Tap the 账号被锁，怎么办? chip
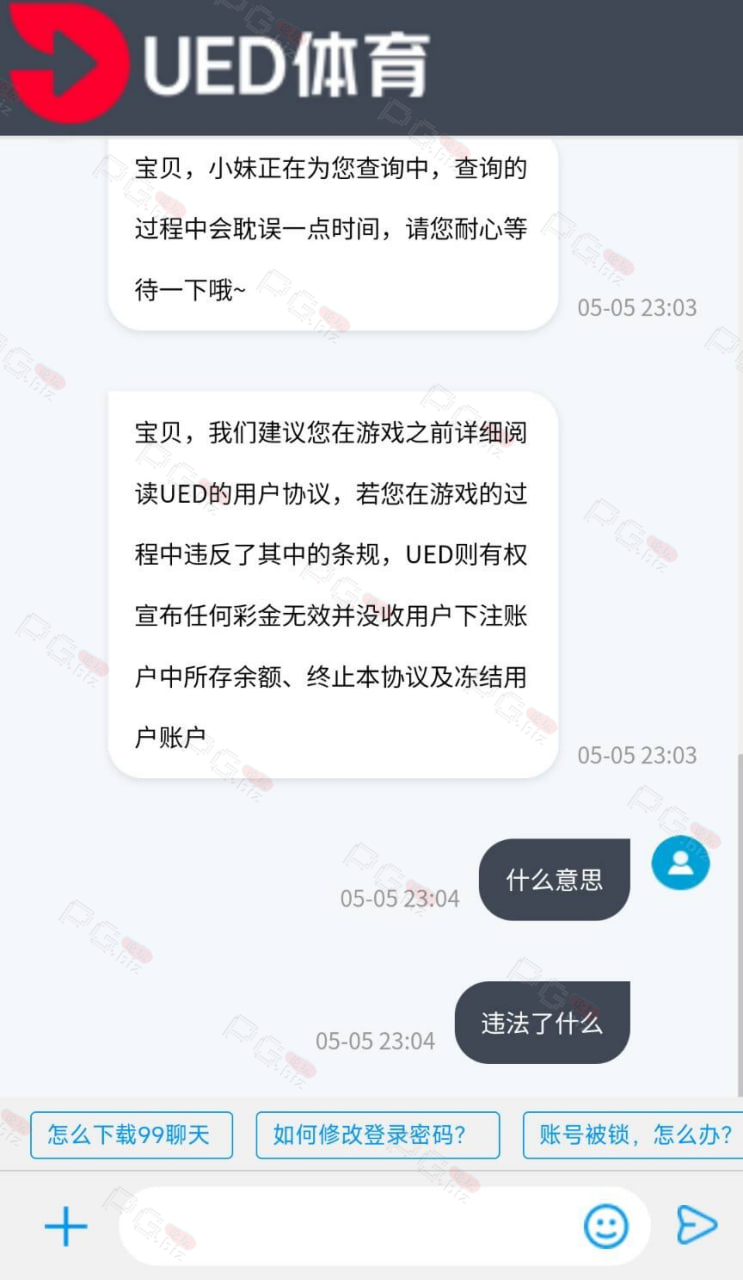 click(634, 1135)
